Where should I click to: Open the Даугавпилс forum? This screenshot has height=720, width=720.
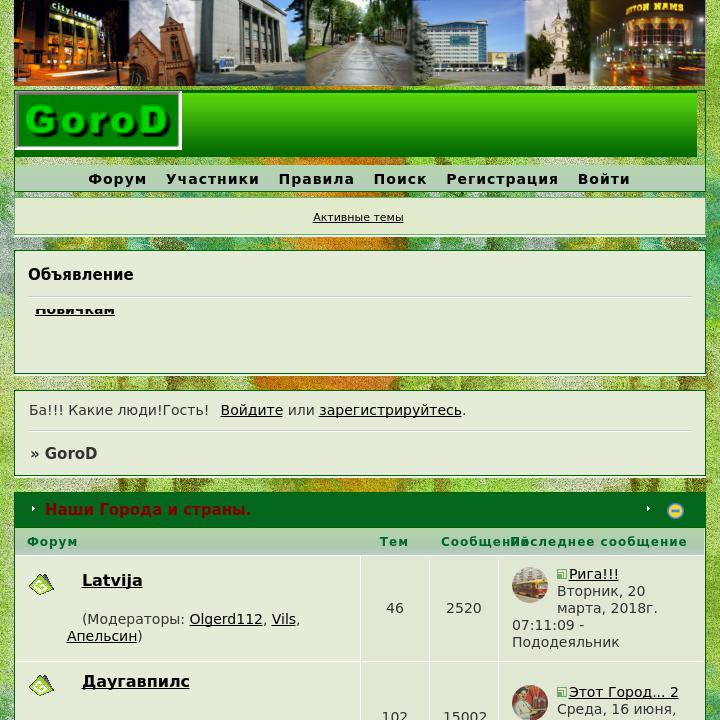(x=135, y=681)
